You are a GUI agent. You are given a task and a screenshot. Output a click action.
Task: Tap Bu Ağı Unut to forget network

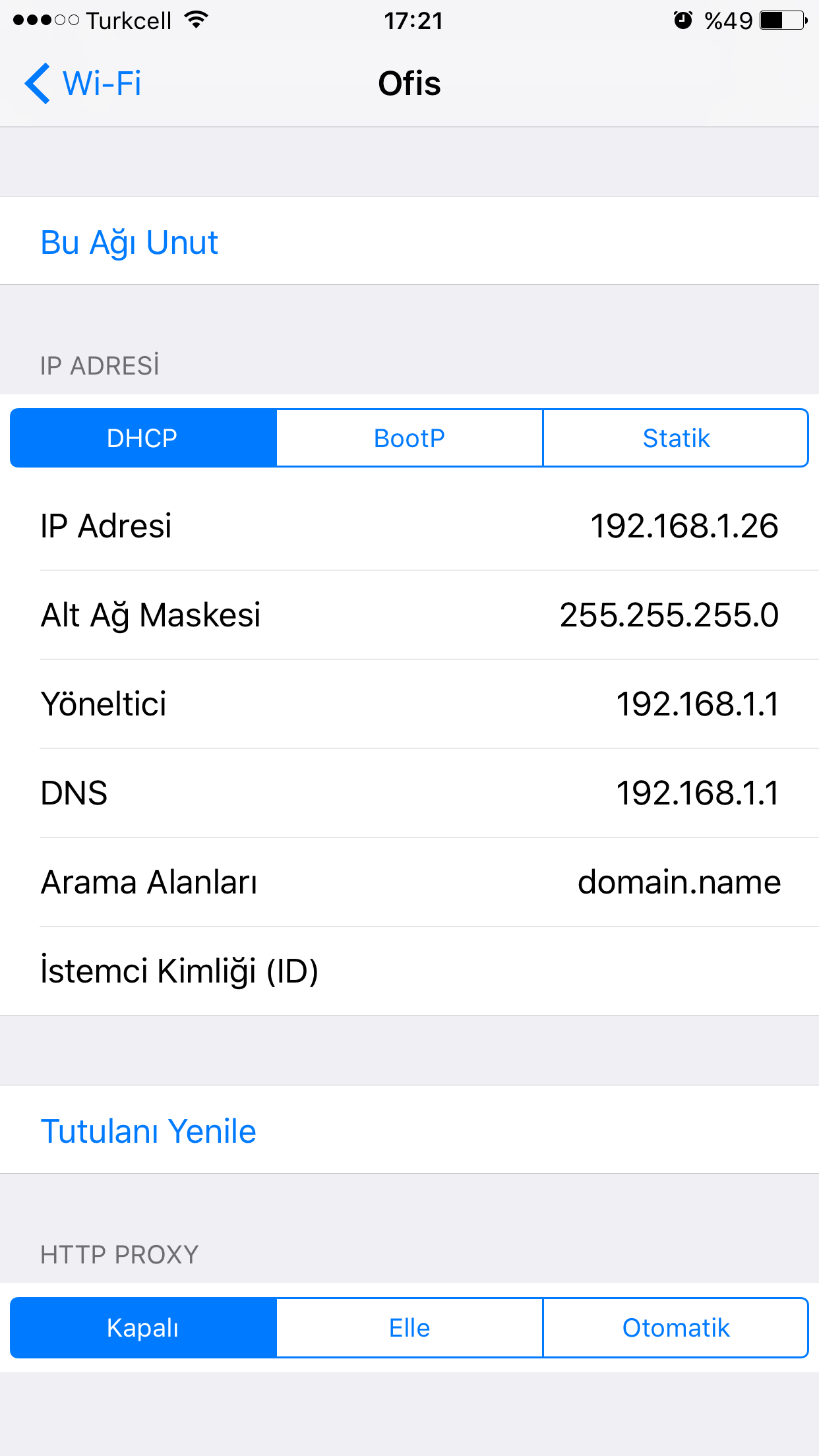[x=409, y=241]
